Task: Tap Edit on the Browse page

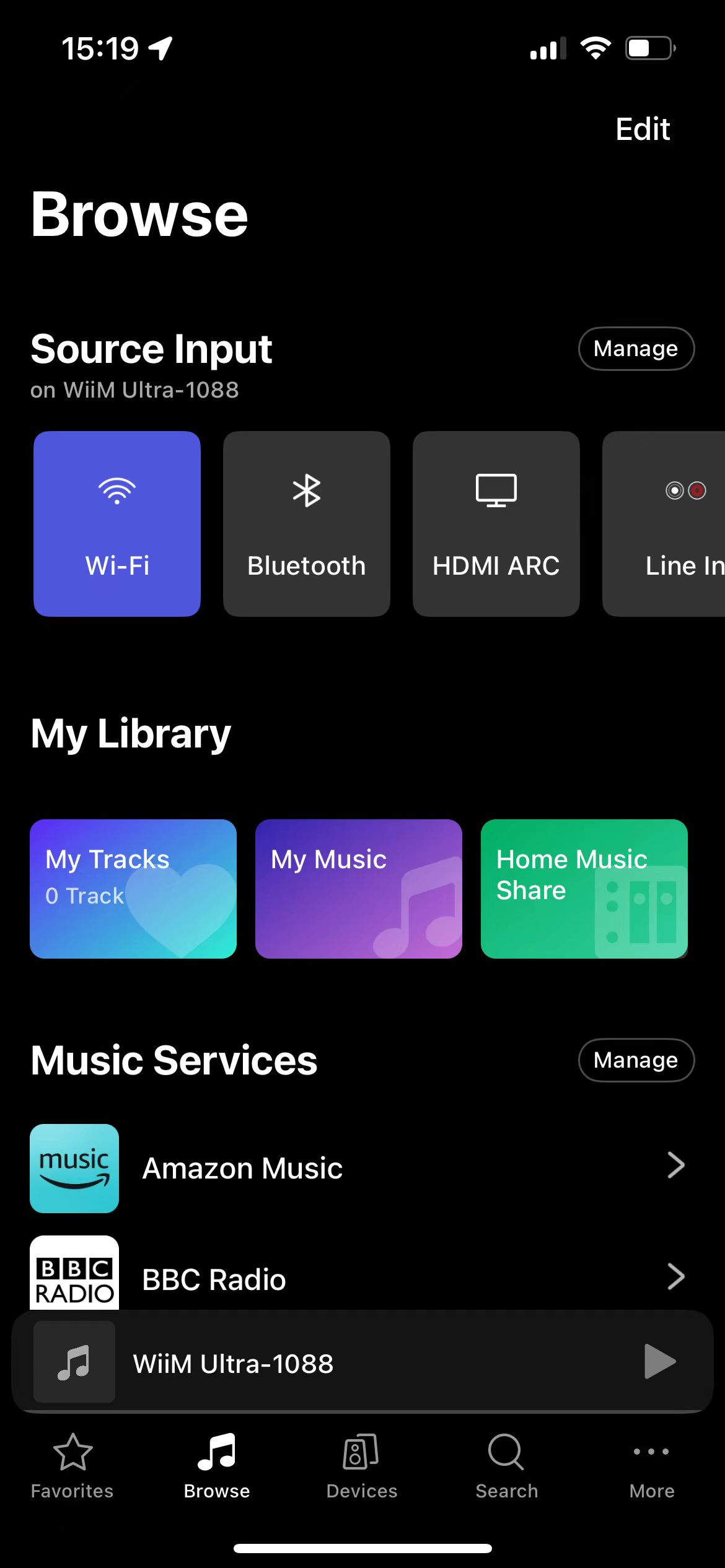Action: tap(643, 129)
